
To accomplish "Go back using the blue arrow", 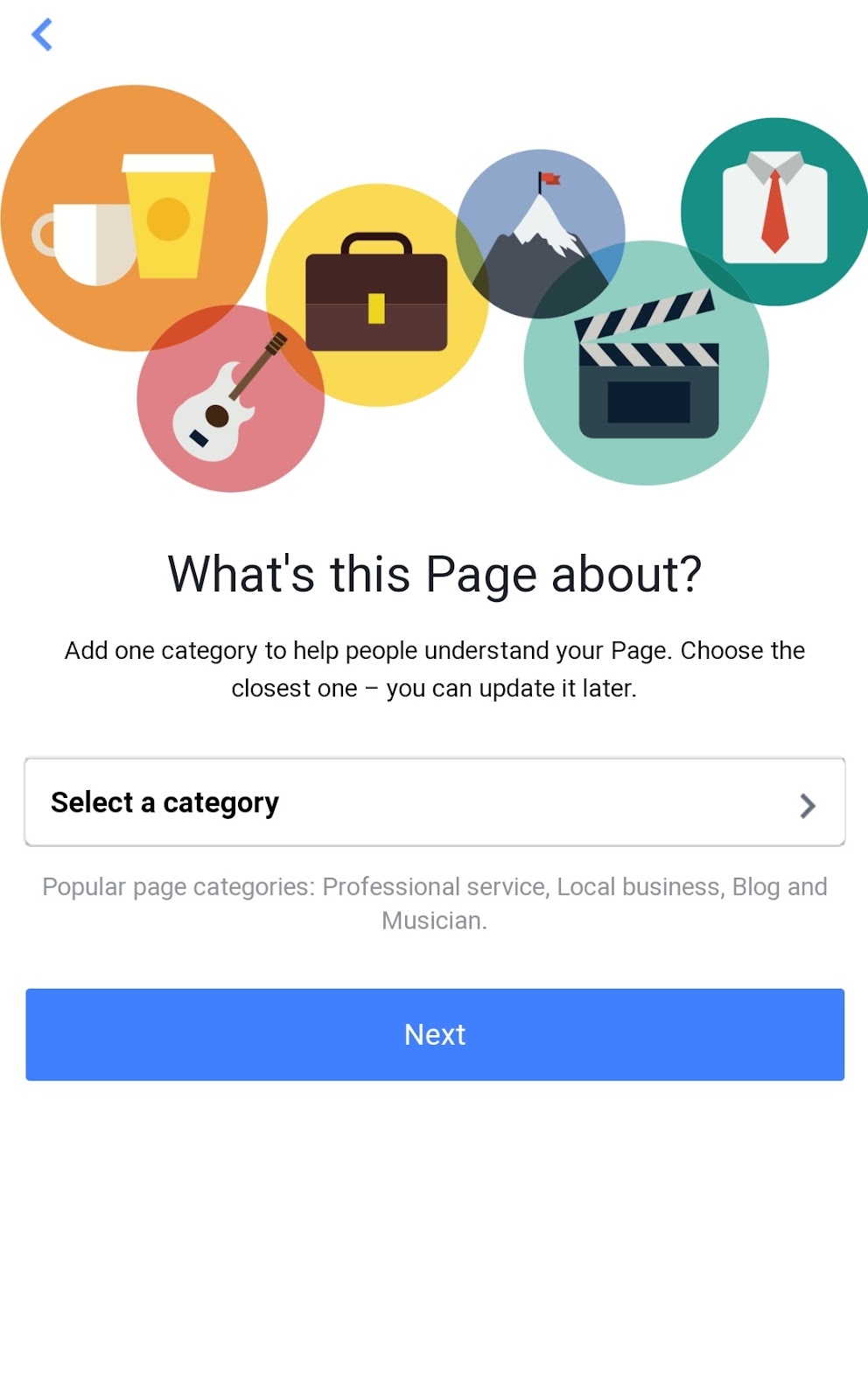I will click(42, 35).
